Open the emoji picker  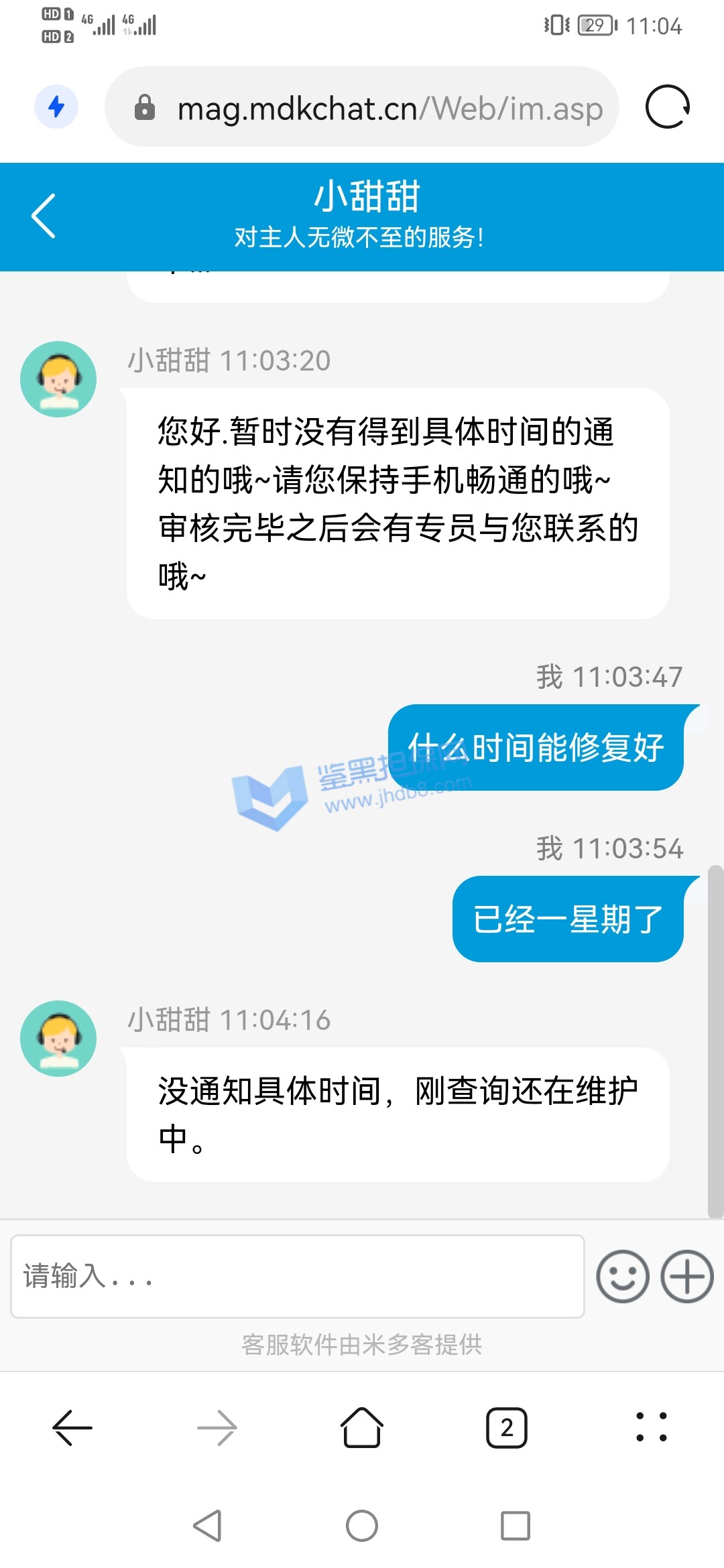coord(622,1276)
